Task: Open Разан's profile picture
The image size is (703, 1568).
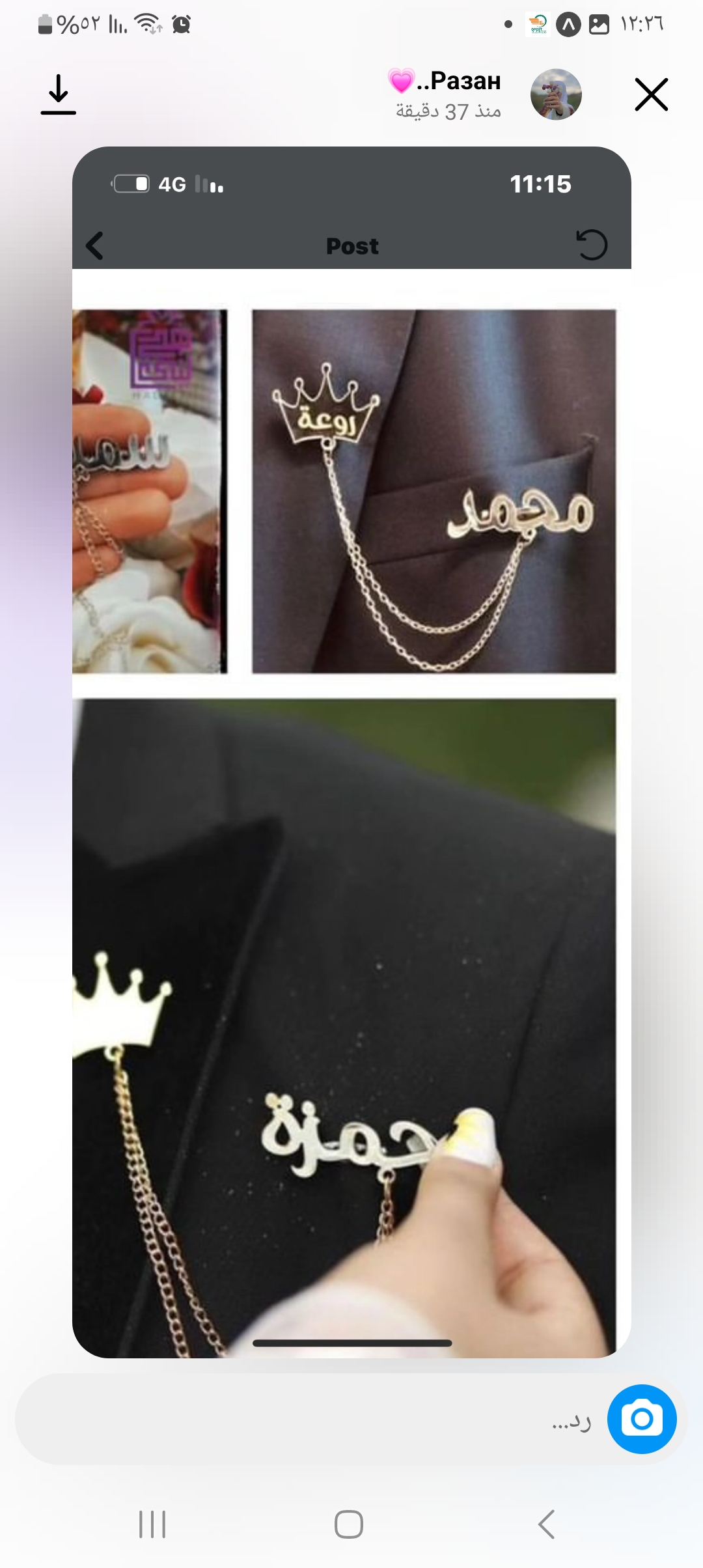Action: pyautogui.click(x=556, y=94)
